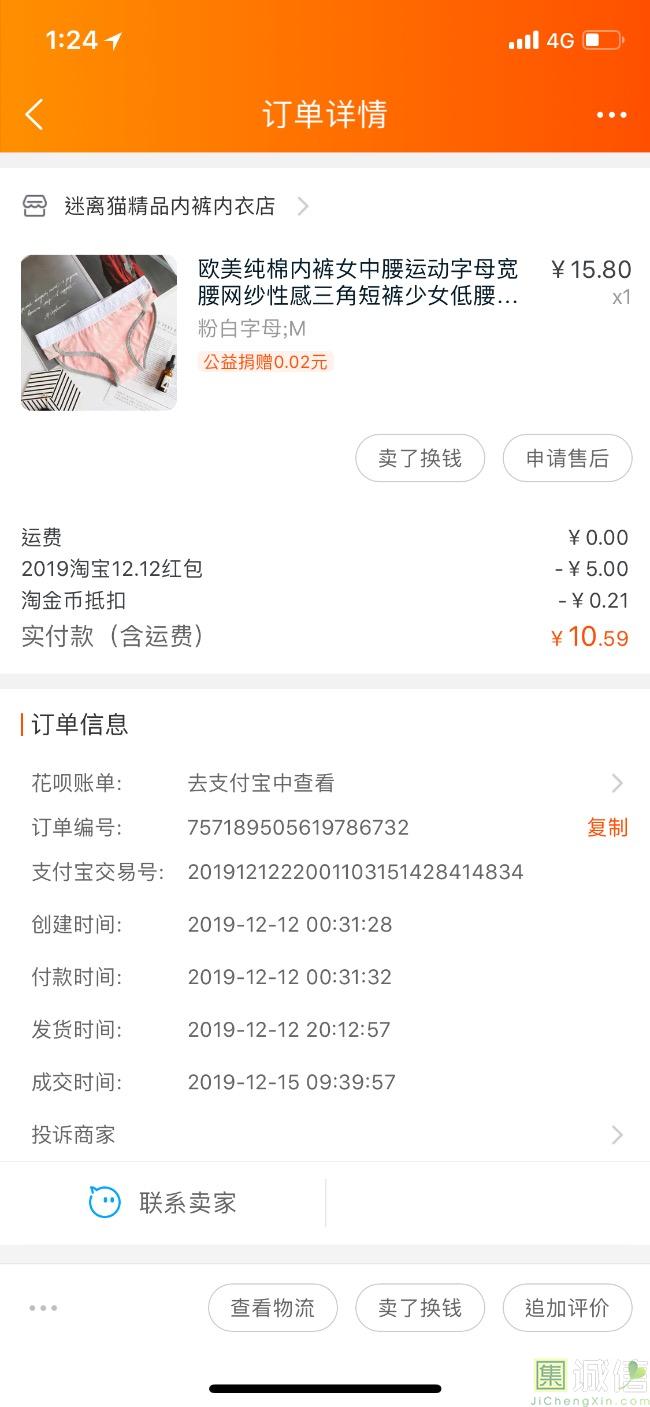
Task: Copy the order number with 复制
Action: click(x=607, y=827)
